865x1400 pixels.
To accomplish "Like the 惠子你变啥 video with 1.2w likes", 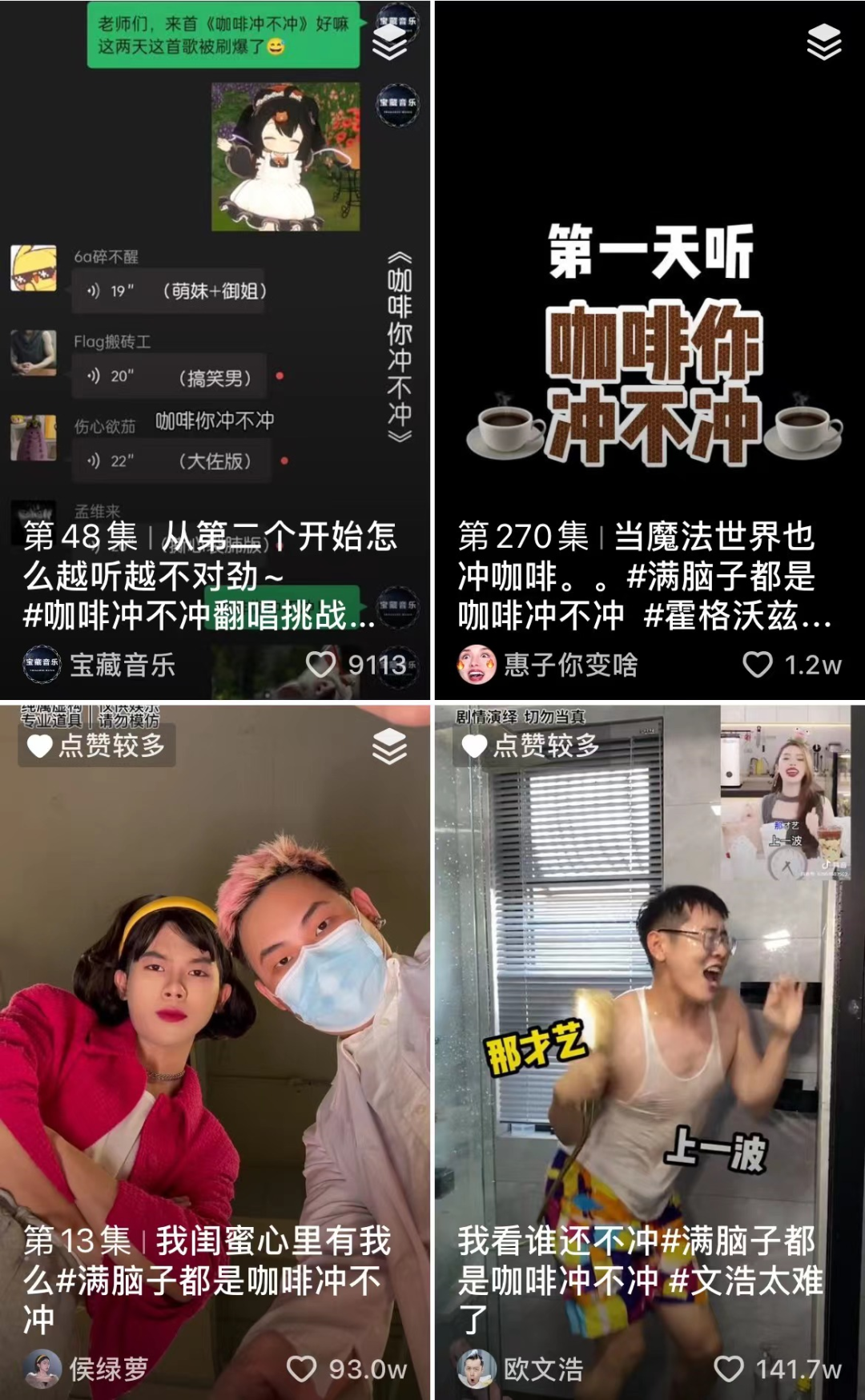I will [x=758, y=664].
